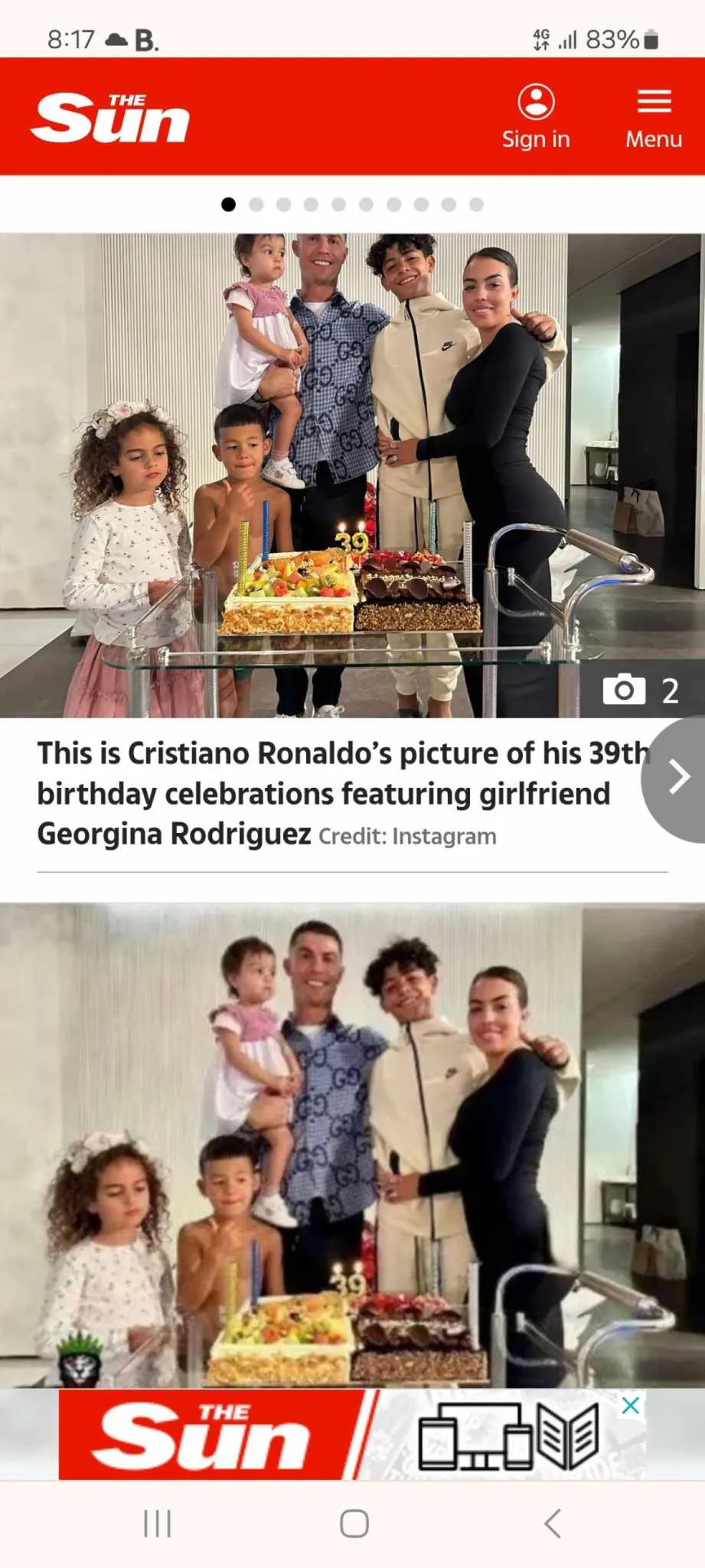Tap The Sun logo in header
705x1568 pixels.
(110, 118)
